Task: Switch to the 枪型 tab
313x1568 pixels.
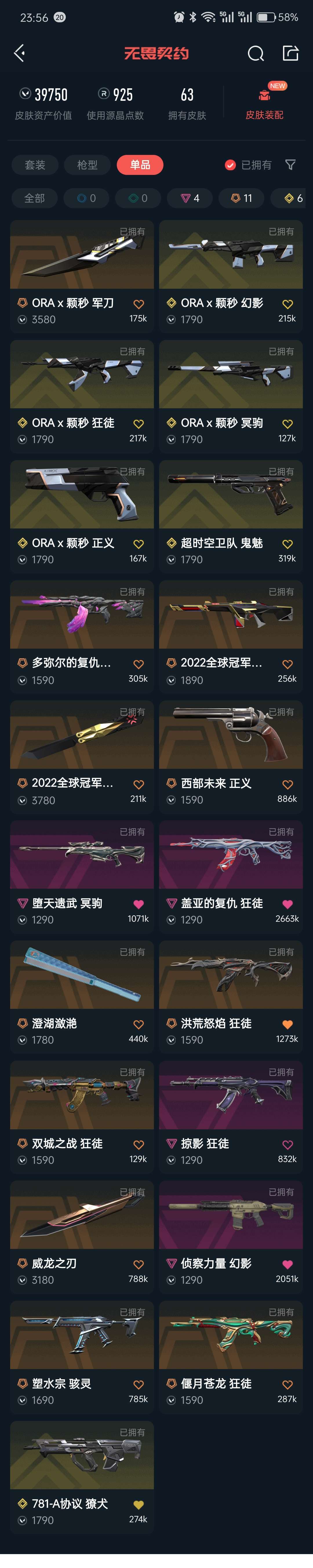Action: [x=87, y=165]
